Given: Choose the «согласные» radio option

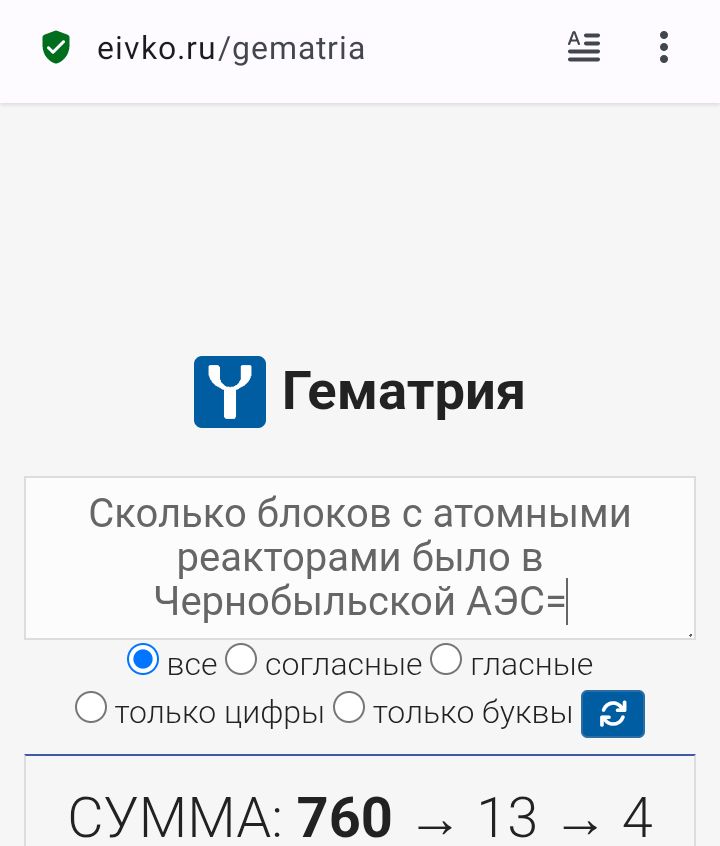Looking at the screenshot, I should (x=241, y=660).
